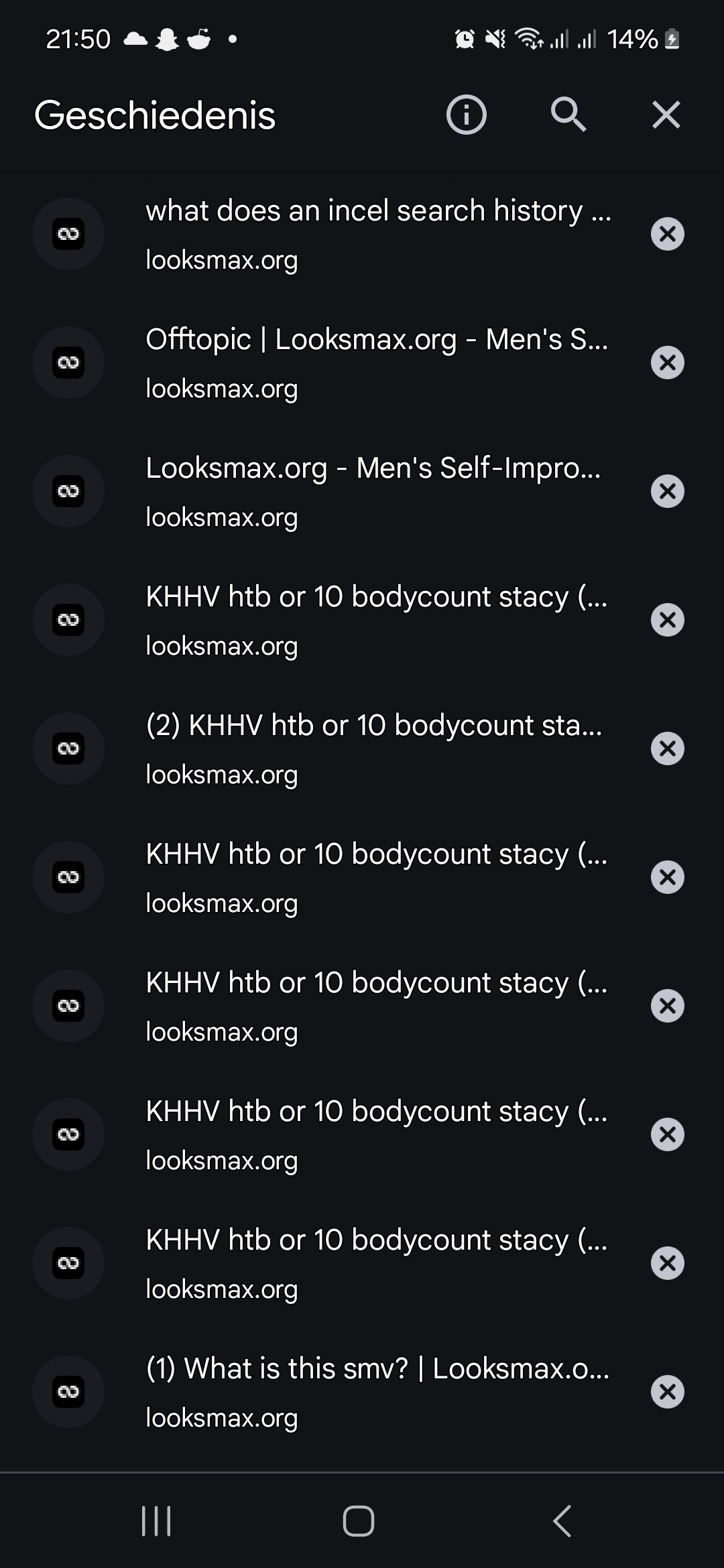
Task: Open '(1) What is this smv?' entry
Action: [x=377, y=1392]
